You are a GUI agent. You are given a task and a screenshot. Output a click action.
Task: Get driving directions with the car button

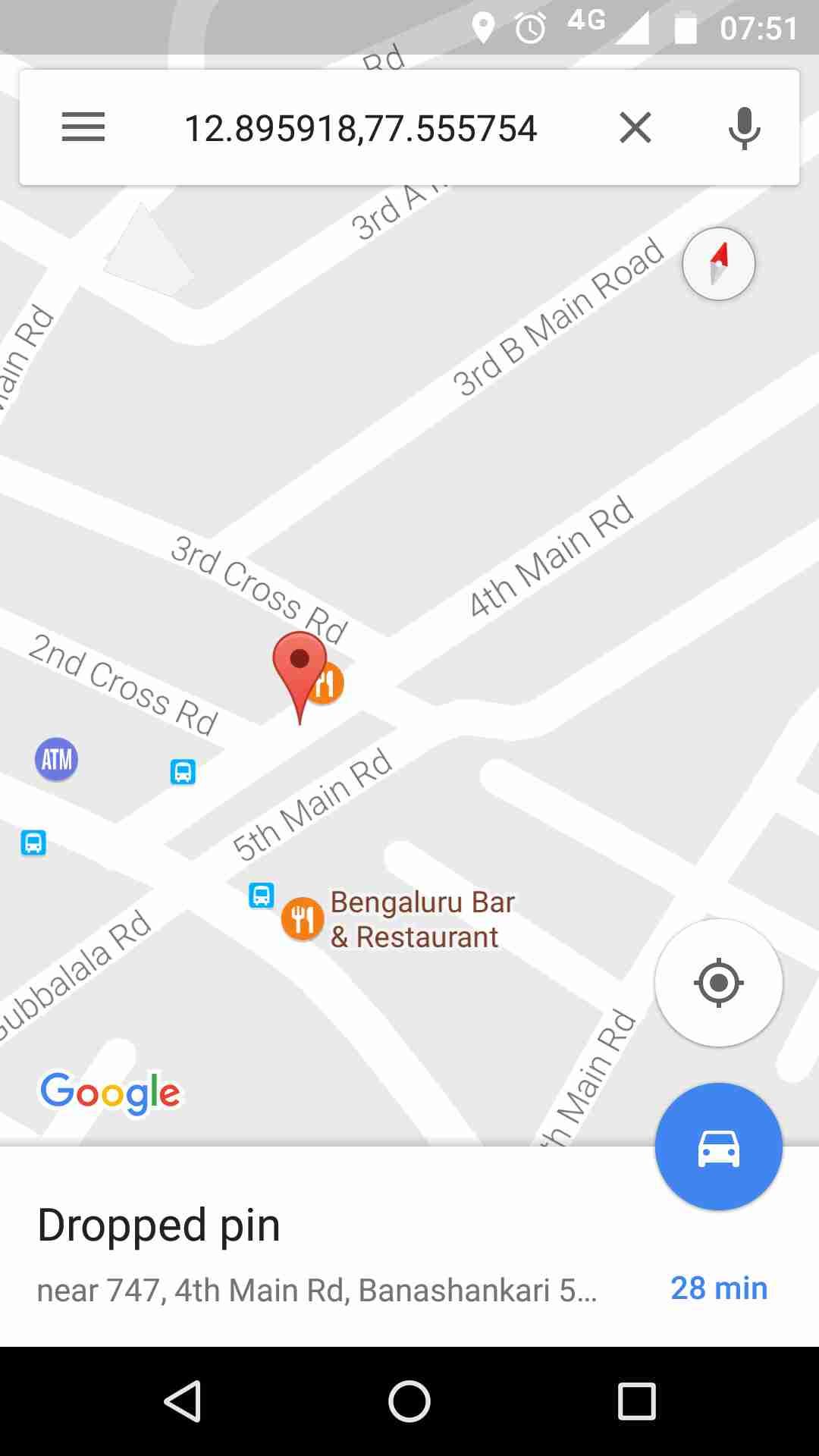click(x=719, y=1147)
